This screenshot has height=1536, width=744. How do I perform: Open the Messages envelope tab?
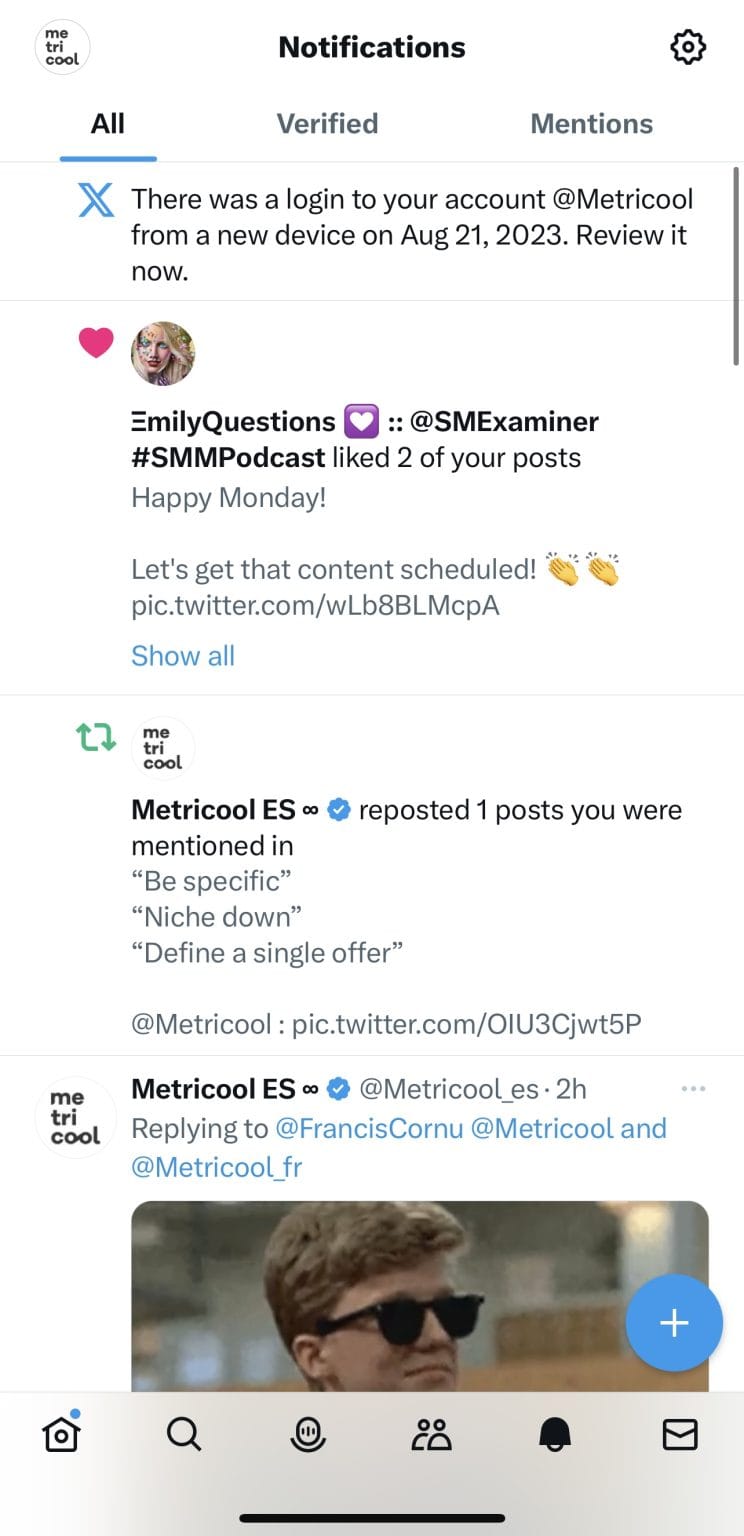680,1435
